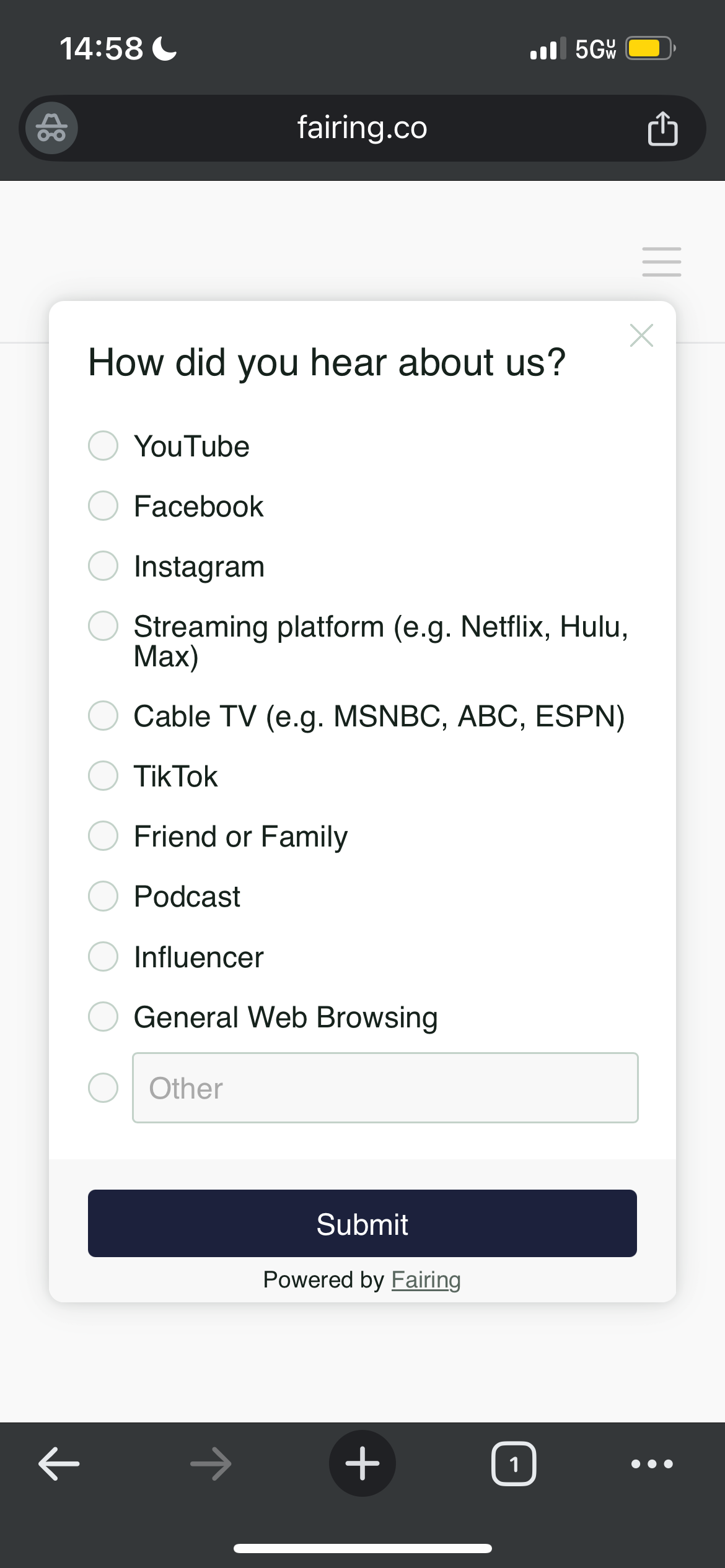Choose Facebook as the source
The width and height of the screenshot is (725, 1568).
tap(103, 506)
